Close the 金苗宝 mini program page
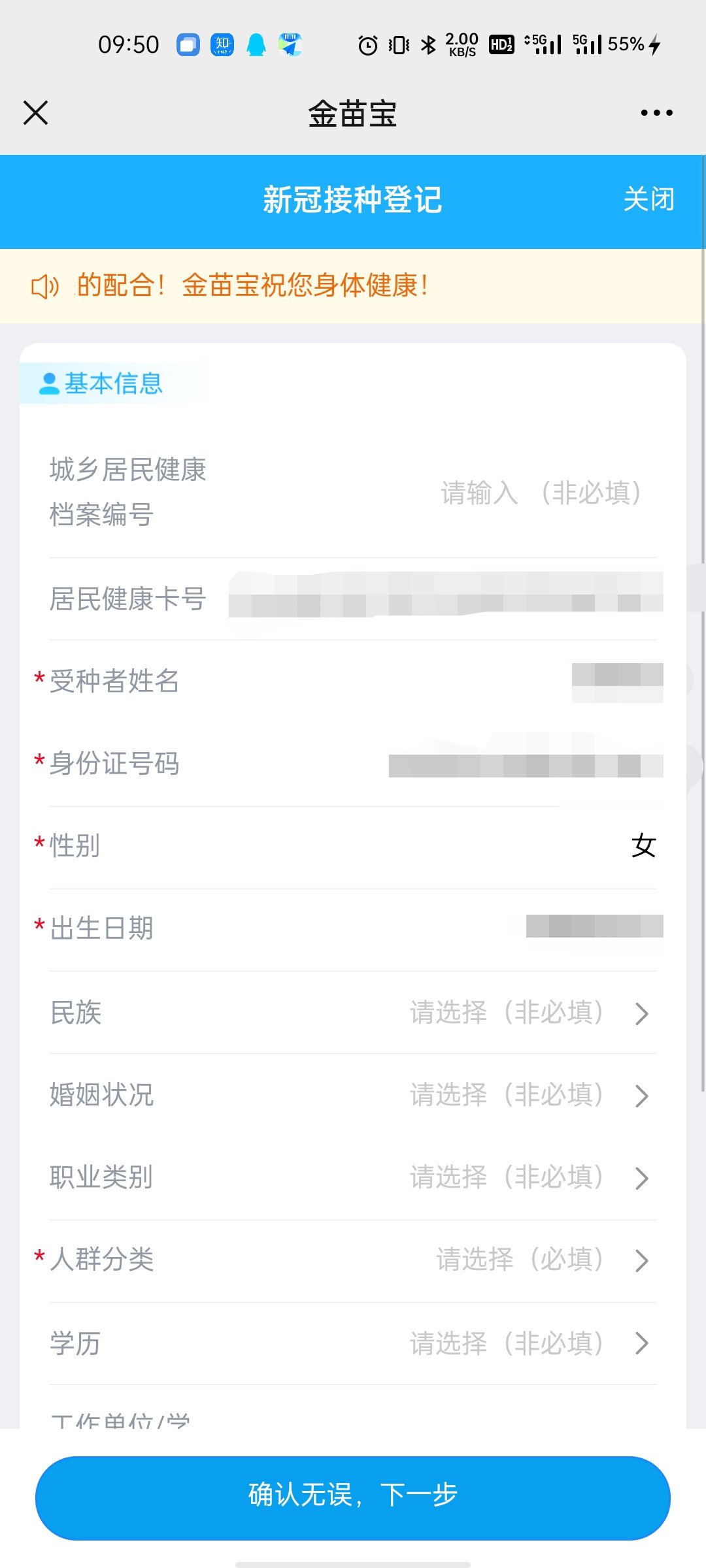 [36, 112]
